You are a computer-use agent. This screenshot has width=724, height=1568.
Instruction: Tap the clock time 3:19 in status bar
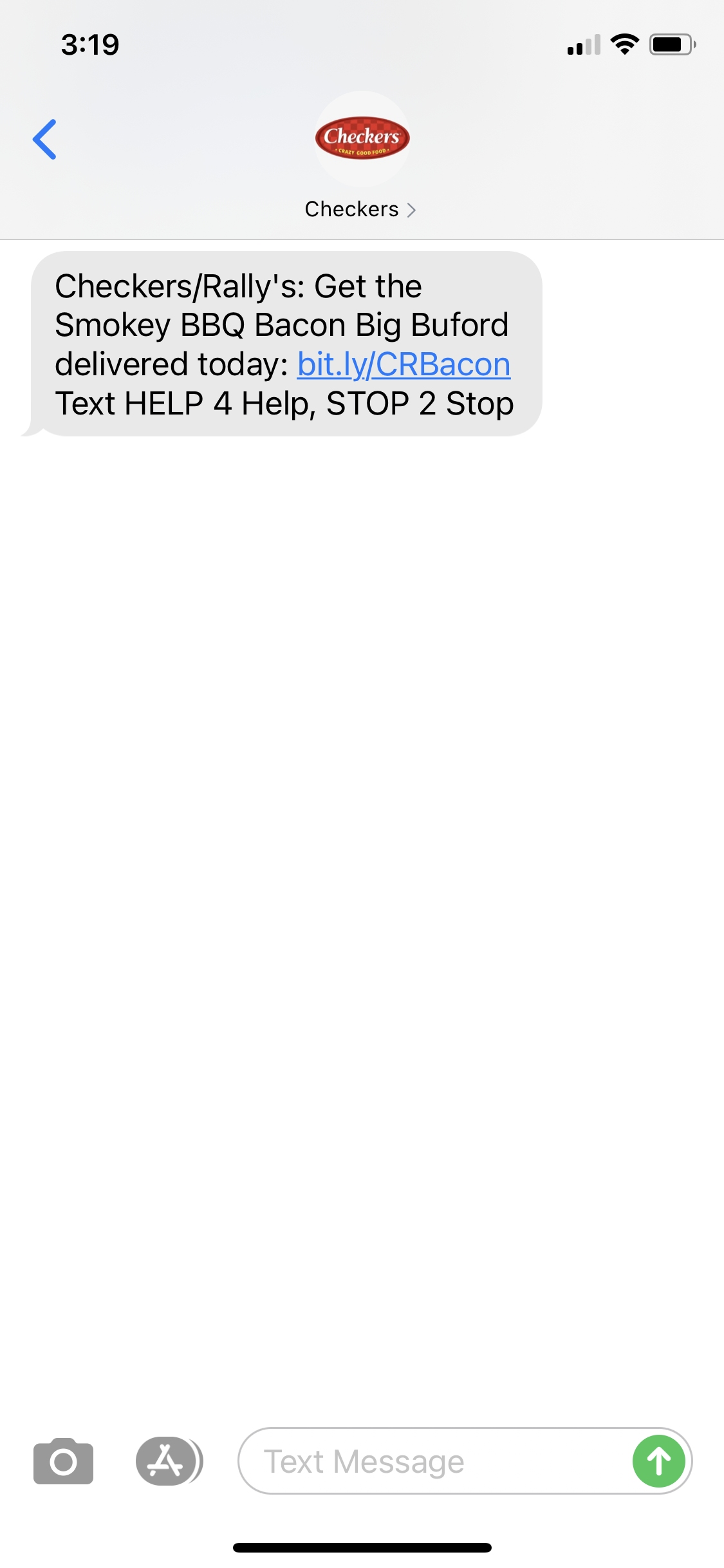(x=89, y=44)
